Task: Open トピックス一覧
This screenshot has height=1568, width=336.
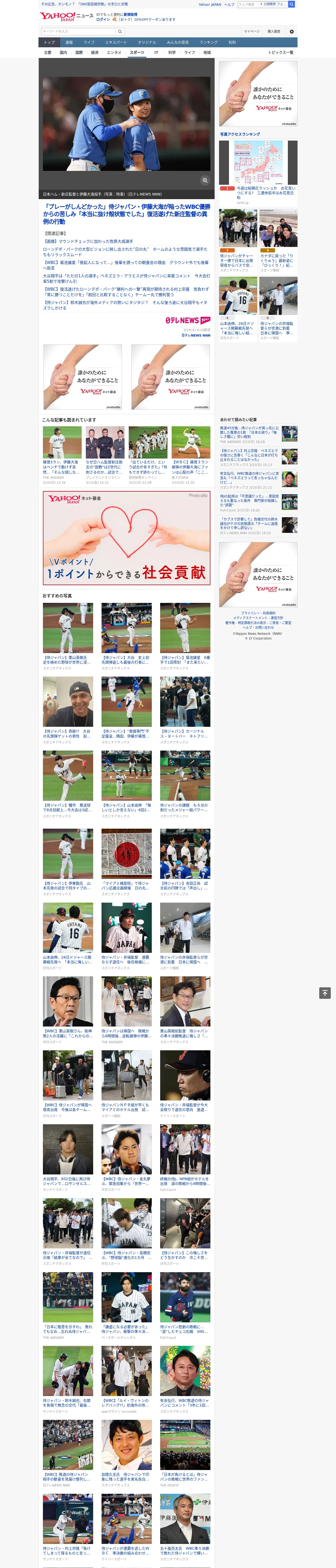Action: click(281, 52)
